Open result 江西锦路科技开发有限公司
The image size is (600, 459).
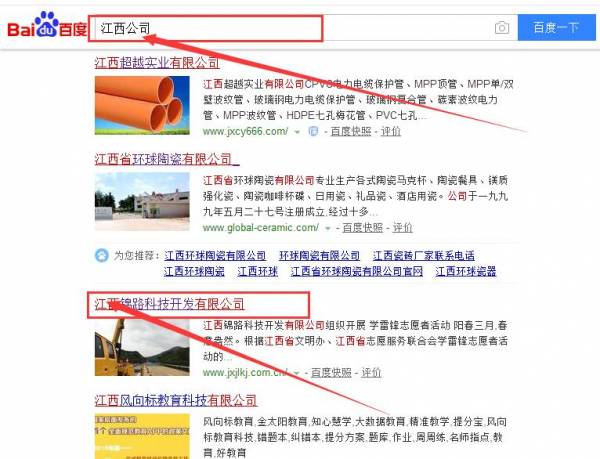(x=169, y=303)
